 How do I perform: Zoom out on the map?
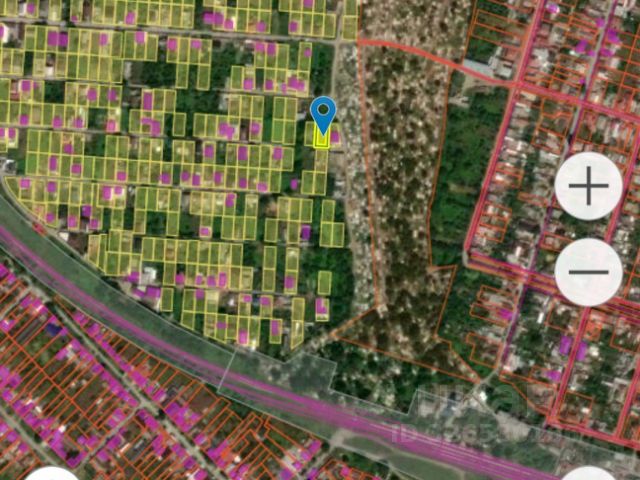[588, 272]
